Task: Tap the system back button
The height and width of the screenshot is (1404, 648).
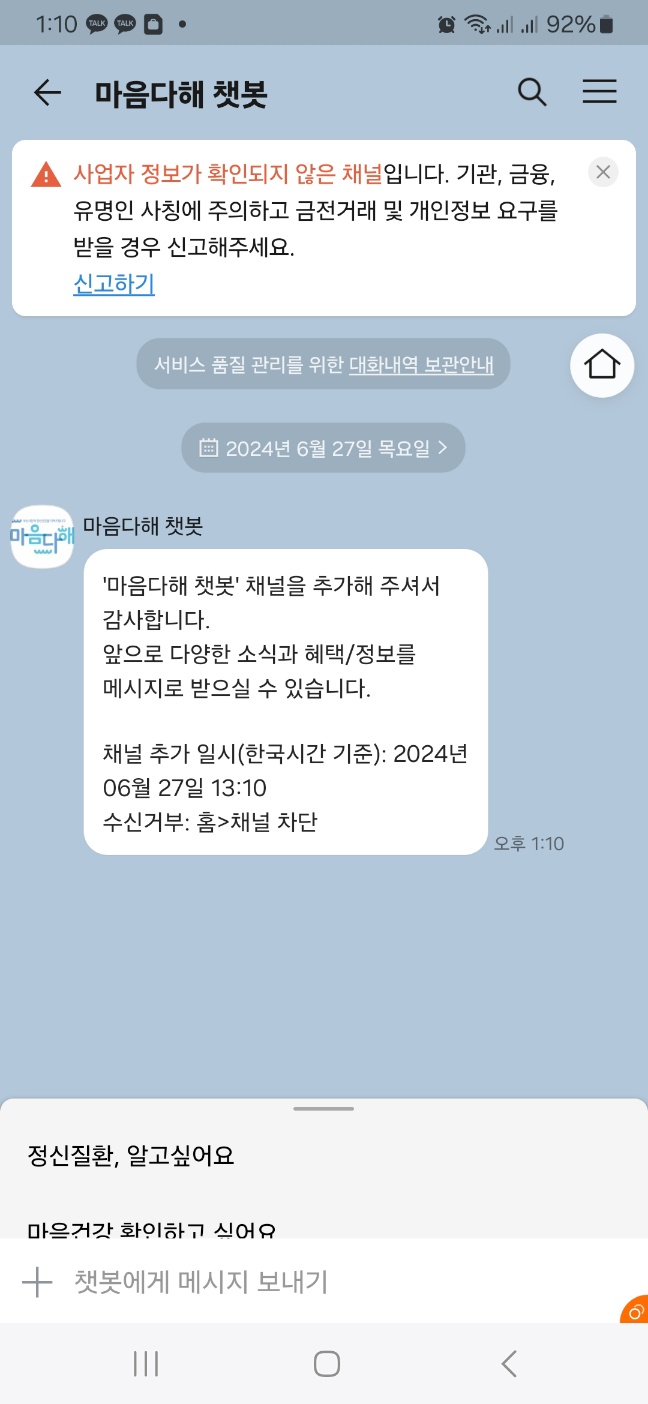Action: (x=508, y=1364)
